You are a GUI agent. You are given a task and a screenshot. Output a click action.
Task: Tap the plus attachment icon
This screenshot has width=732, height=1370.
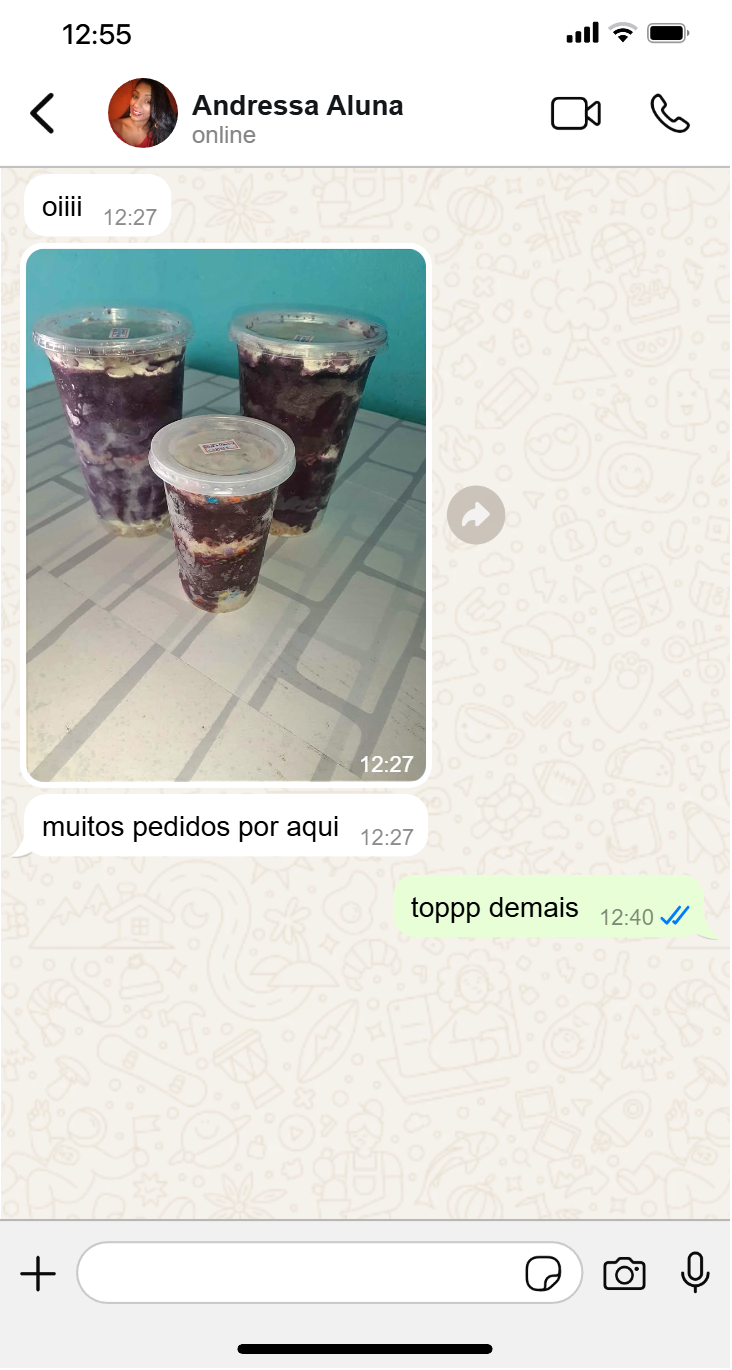[38, 1274]
